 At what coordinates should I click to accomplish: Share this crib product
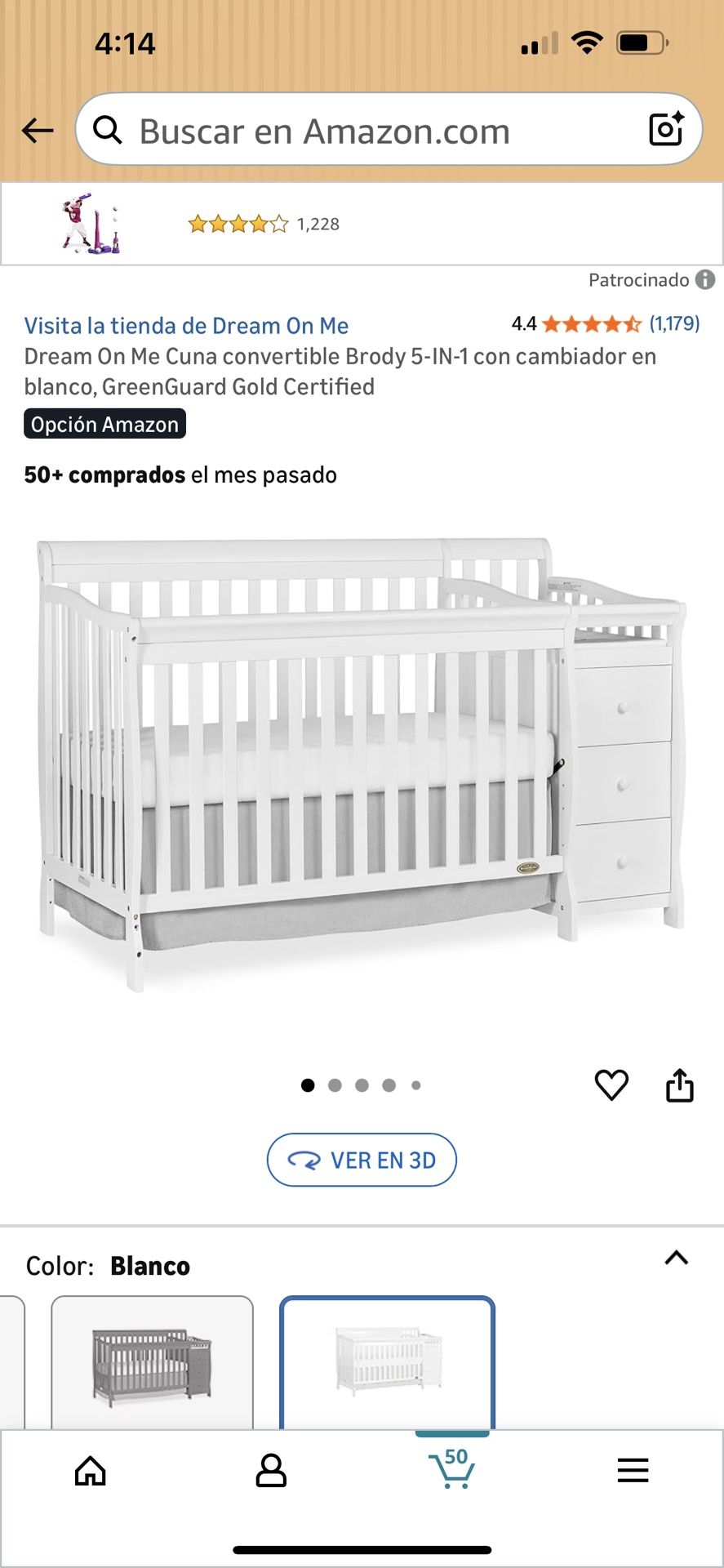tap(679, 1085)
